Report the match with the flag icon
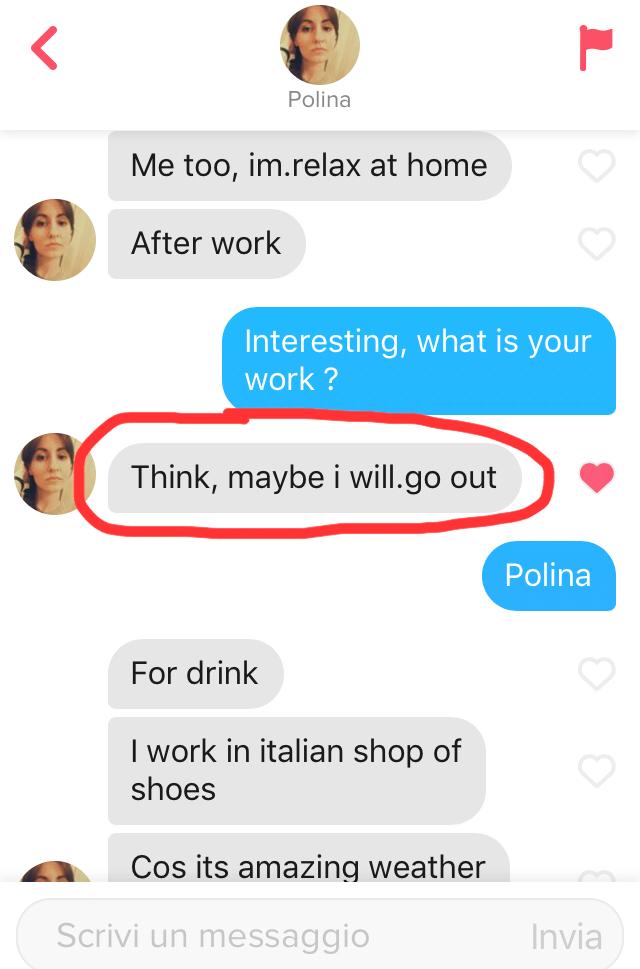The height and width of the screenshot is (969, 640). point(596,48)
